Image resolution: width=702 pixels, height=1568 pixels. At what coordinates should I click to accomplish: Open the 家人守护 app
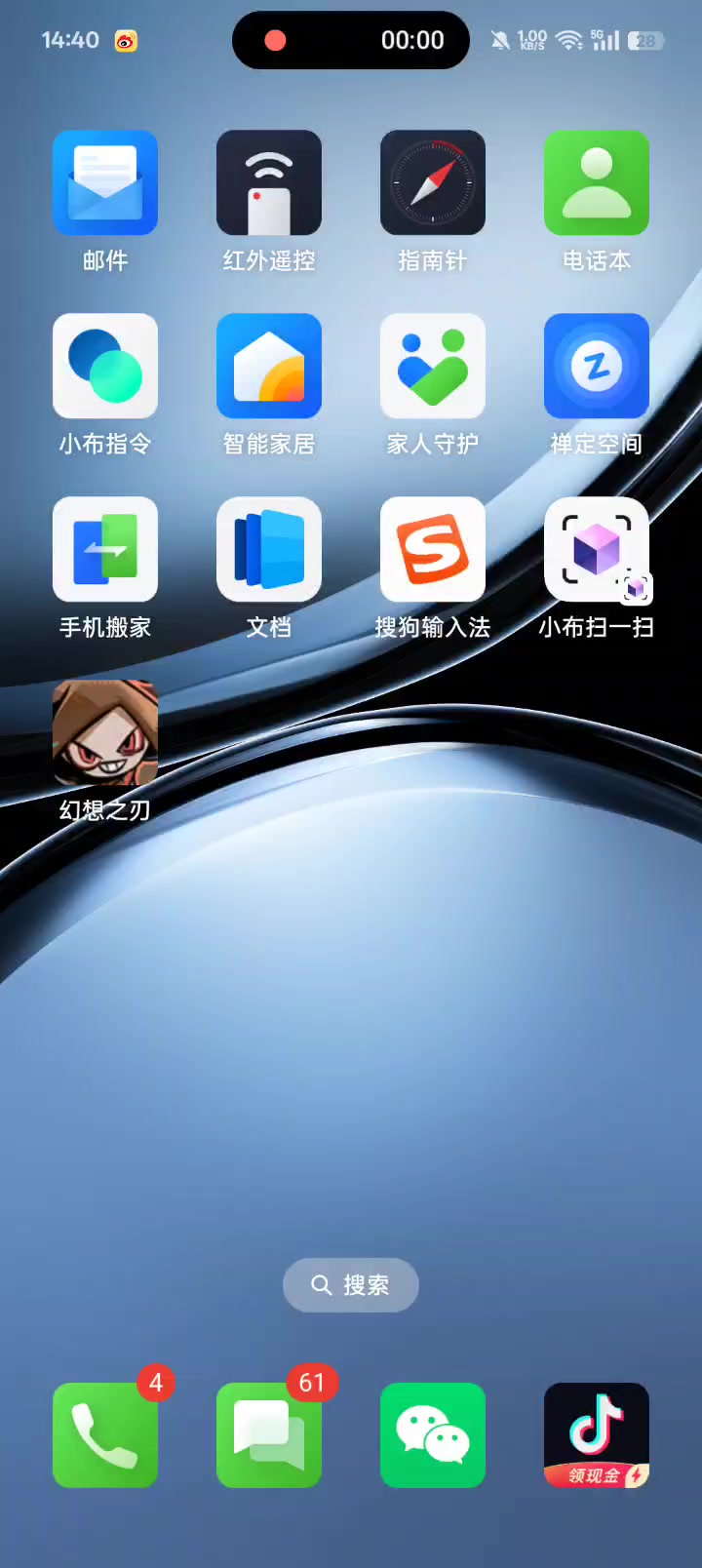point(433,367)
